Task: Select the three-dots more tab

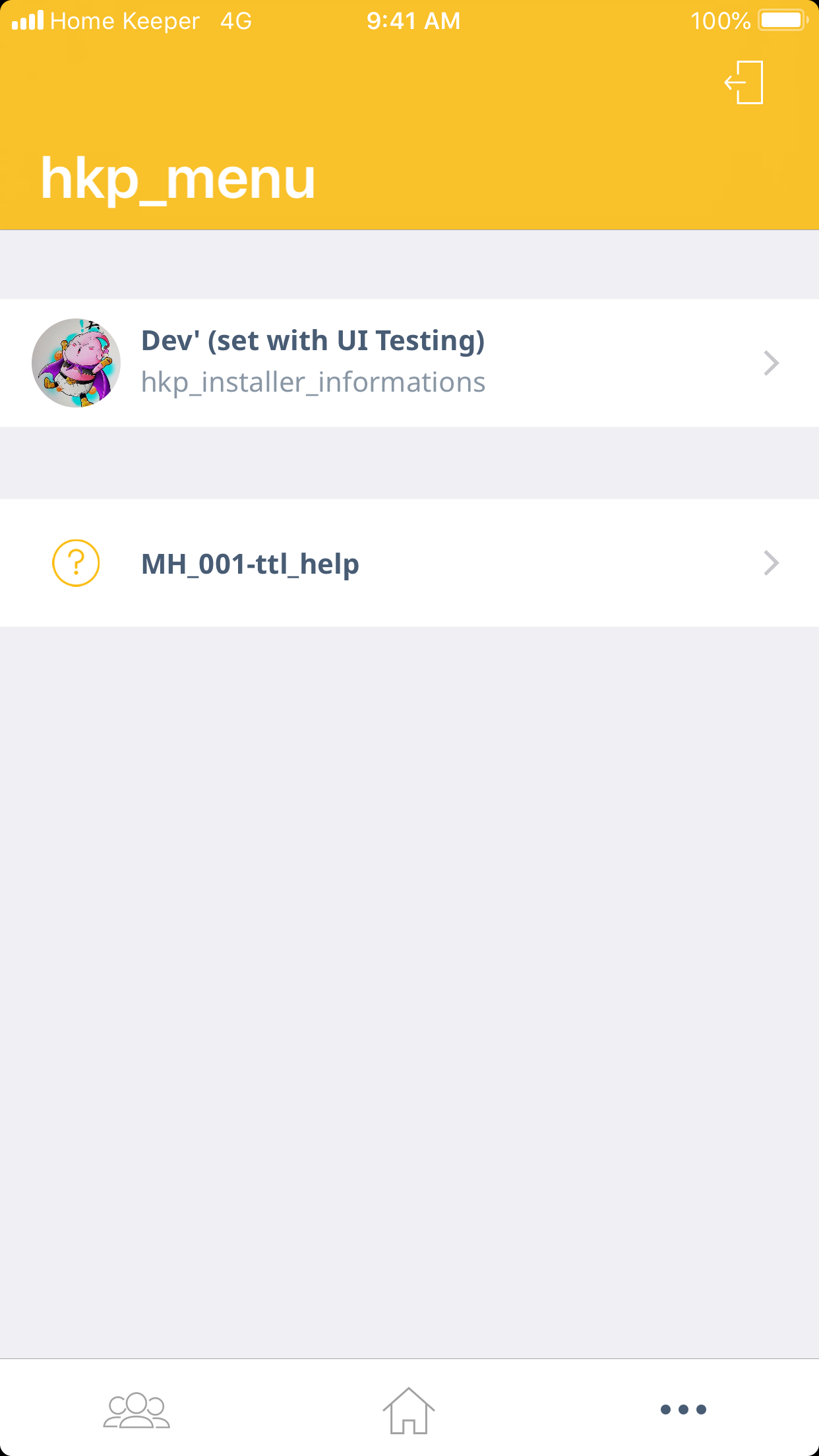Action: pos(683,1410)
